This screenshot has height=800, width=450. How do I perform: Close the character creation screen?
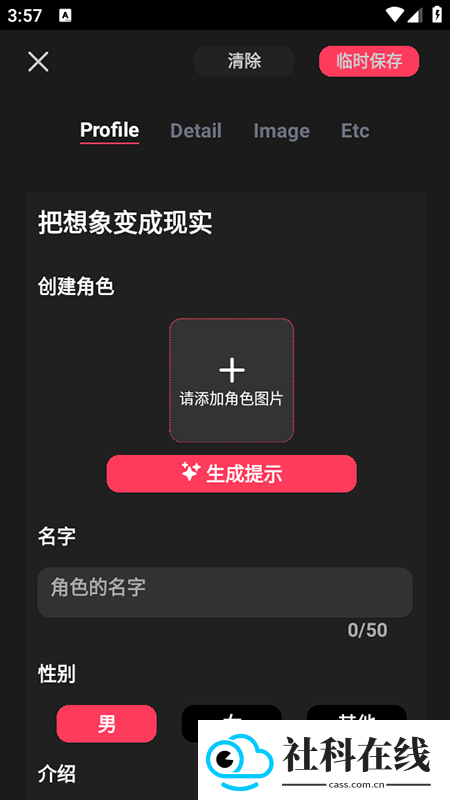38,62
